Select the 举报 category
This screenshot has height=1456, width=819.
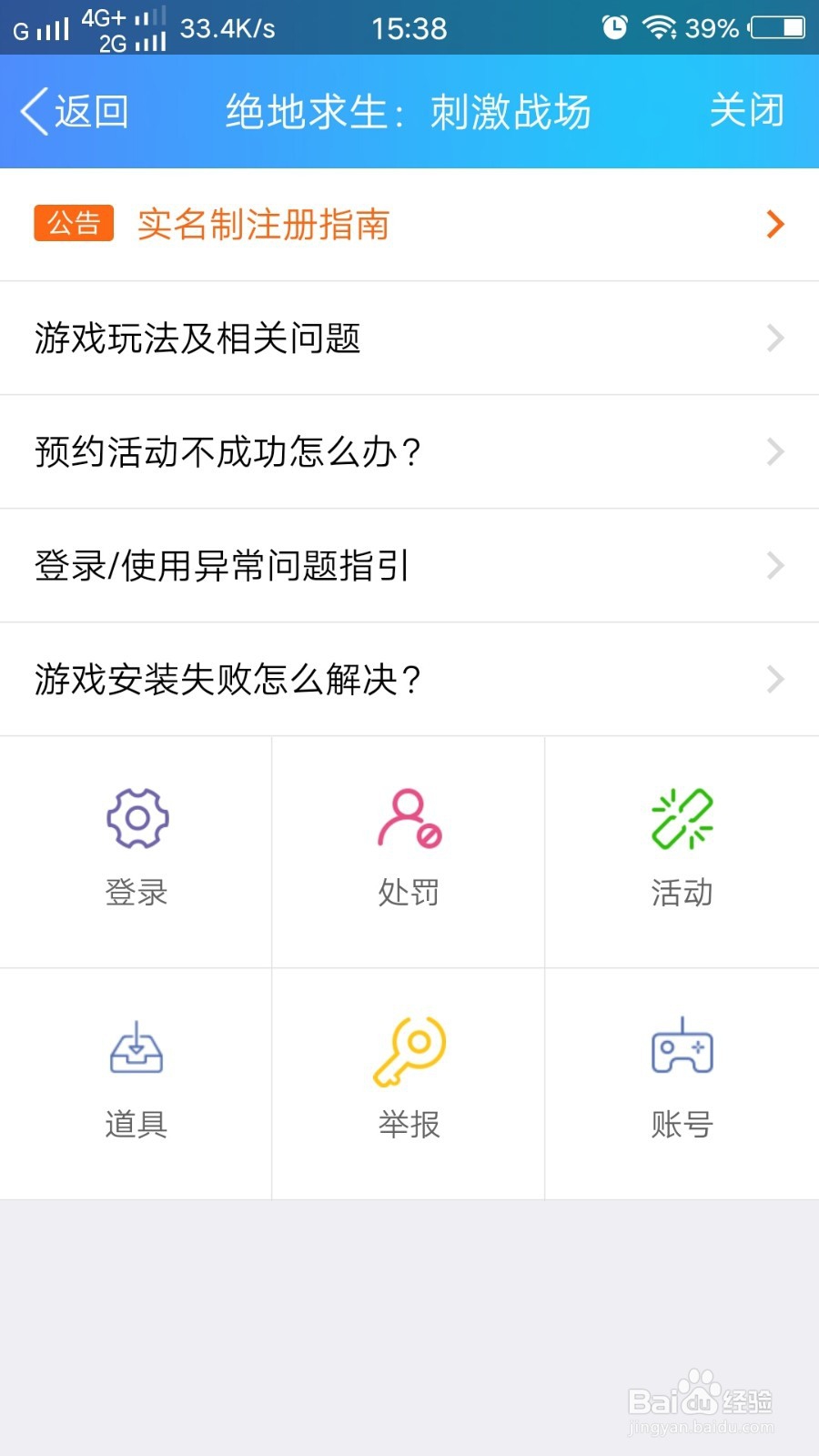pos(409,1084)
